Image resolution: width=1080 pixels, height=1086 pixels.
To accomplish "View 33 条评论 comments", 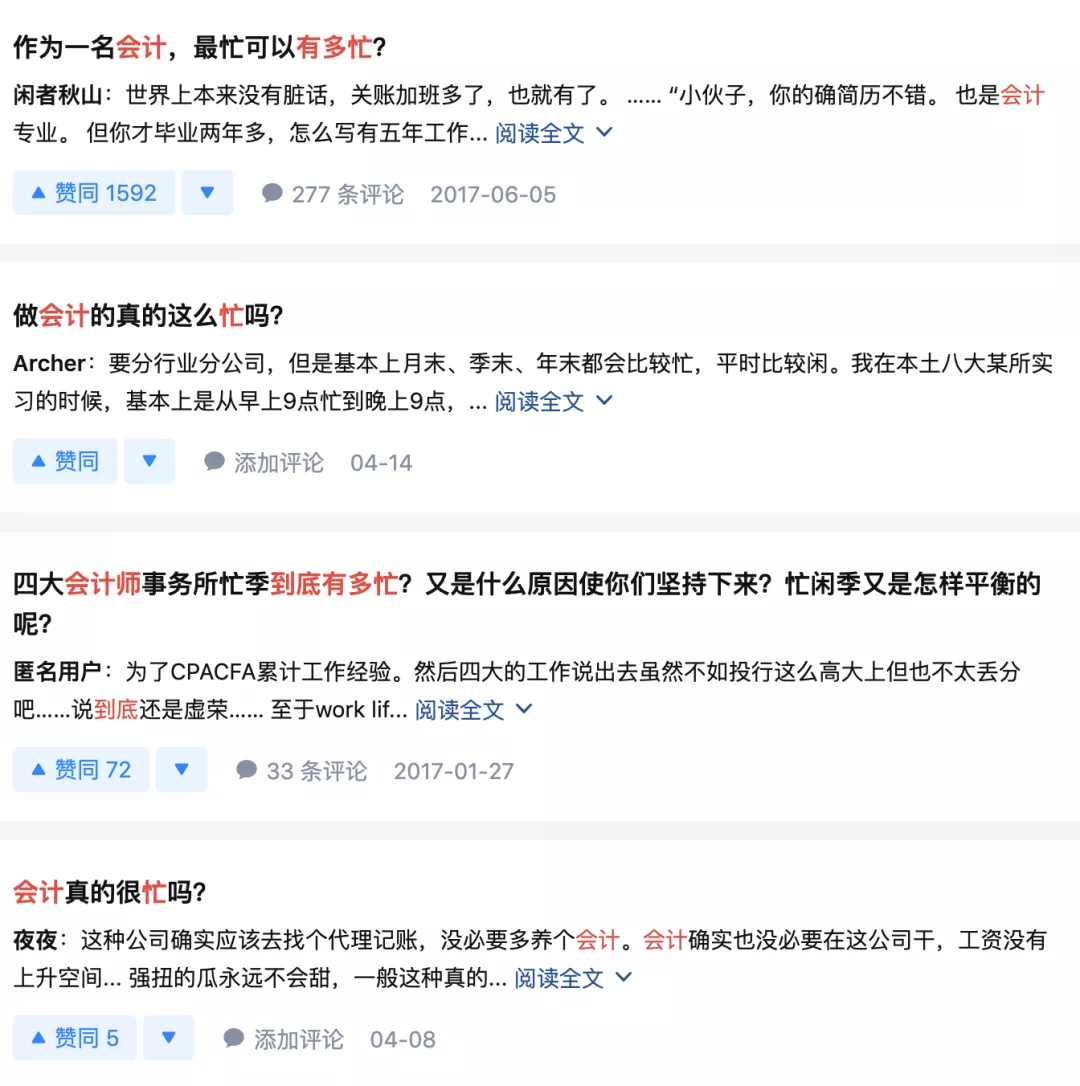I will pyautogui.click(x=302, y=771).
